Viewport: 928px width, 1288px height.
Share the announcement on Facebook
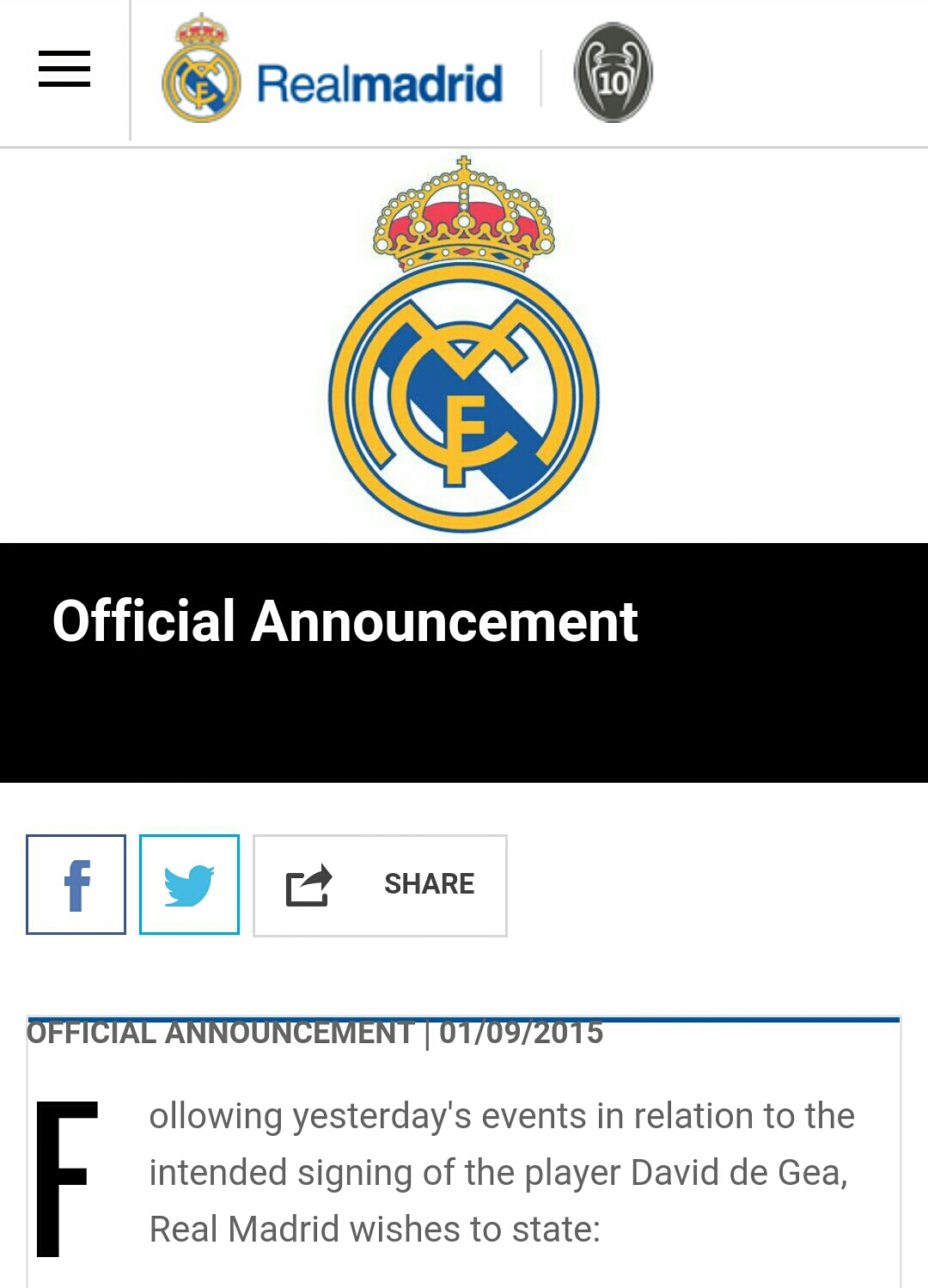coord(76,884)
